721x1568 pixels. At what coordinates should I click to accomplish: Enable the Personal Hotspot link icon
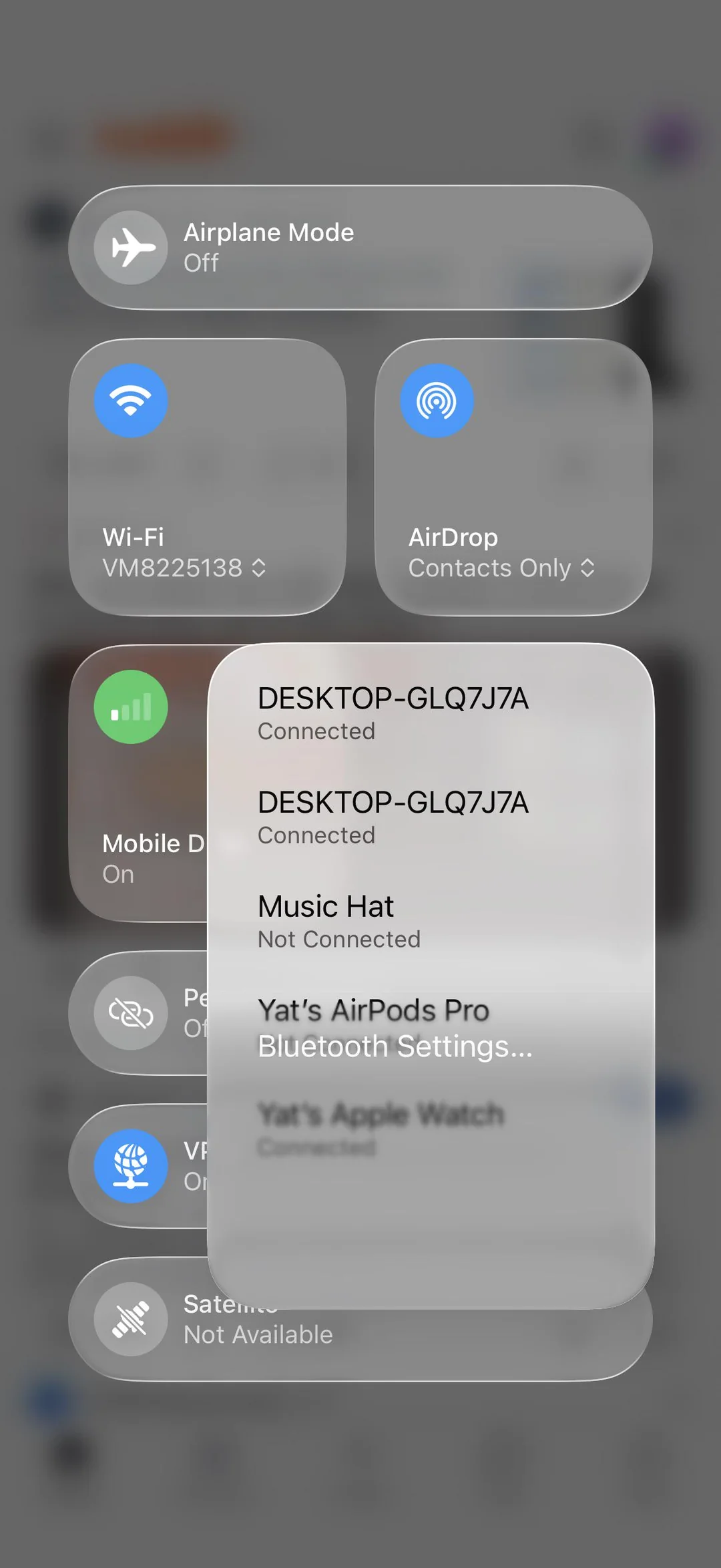click(x=131, y=1013)
